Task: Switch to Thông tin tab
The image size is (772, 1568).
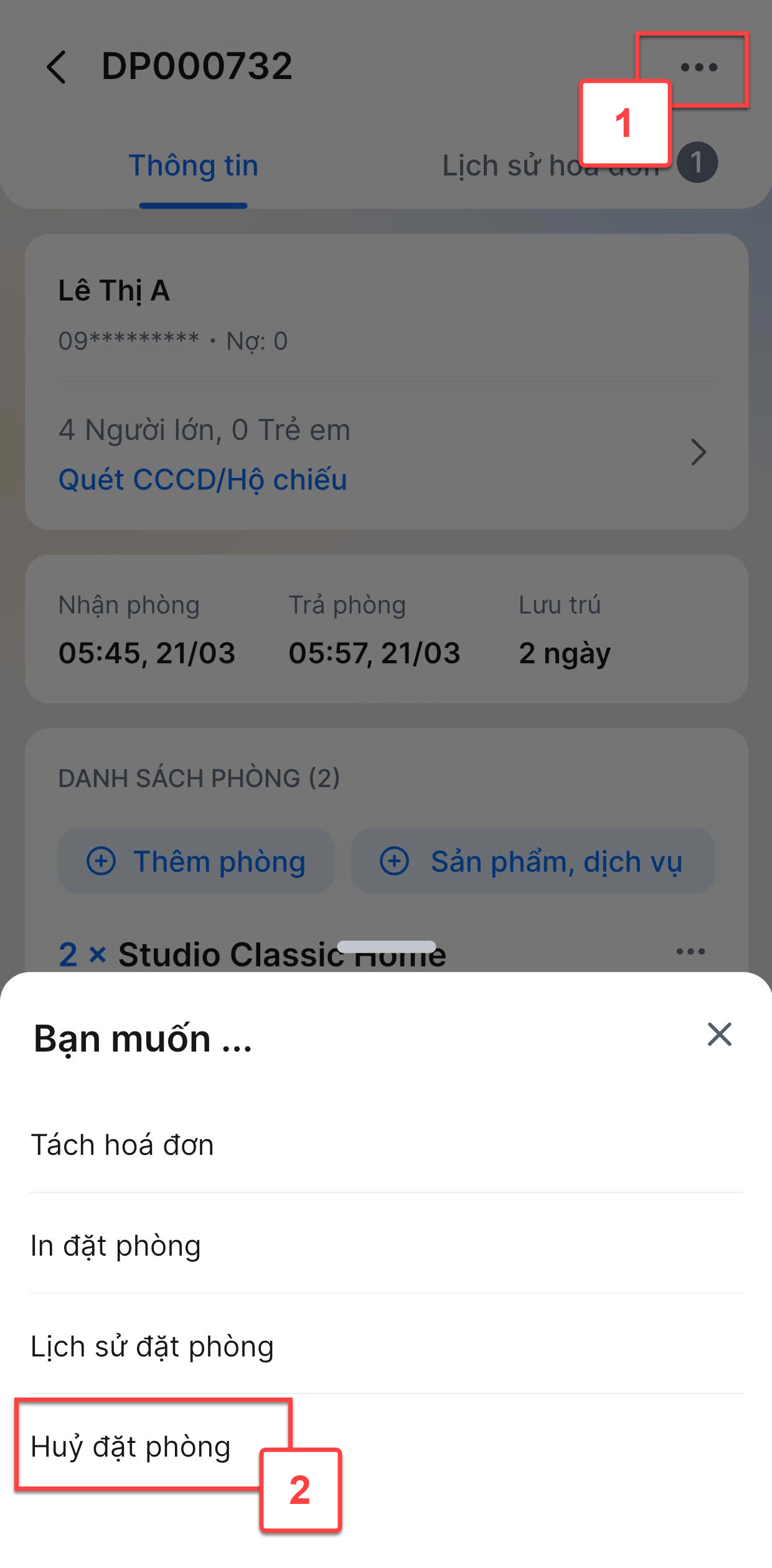Action: 193,166
